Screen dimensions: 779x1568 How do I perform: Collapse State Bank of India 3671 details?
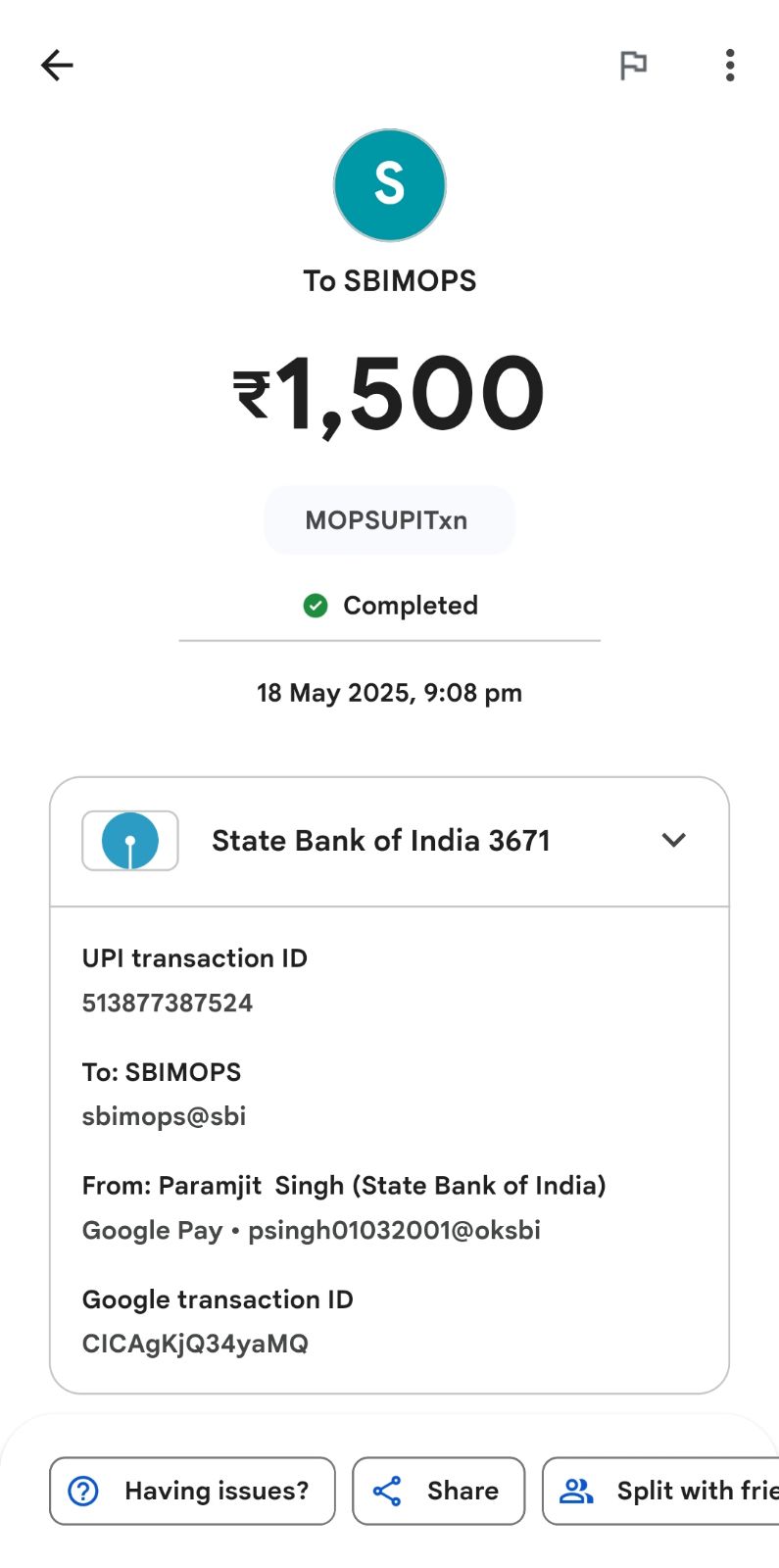coord(673,840)
